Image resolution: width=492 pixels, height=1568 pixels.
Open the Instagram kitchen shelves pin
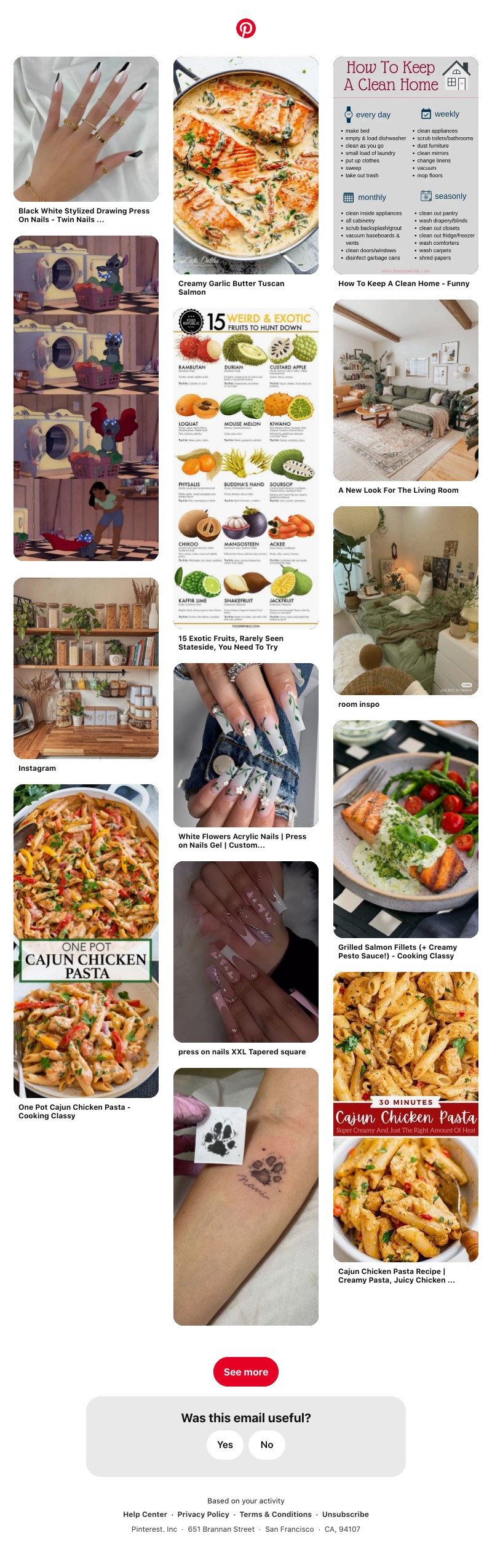click(x=86, y=668)
